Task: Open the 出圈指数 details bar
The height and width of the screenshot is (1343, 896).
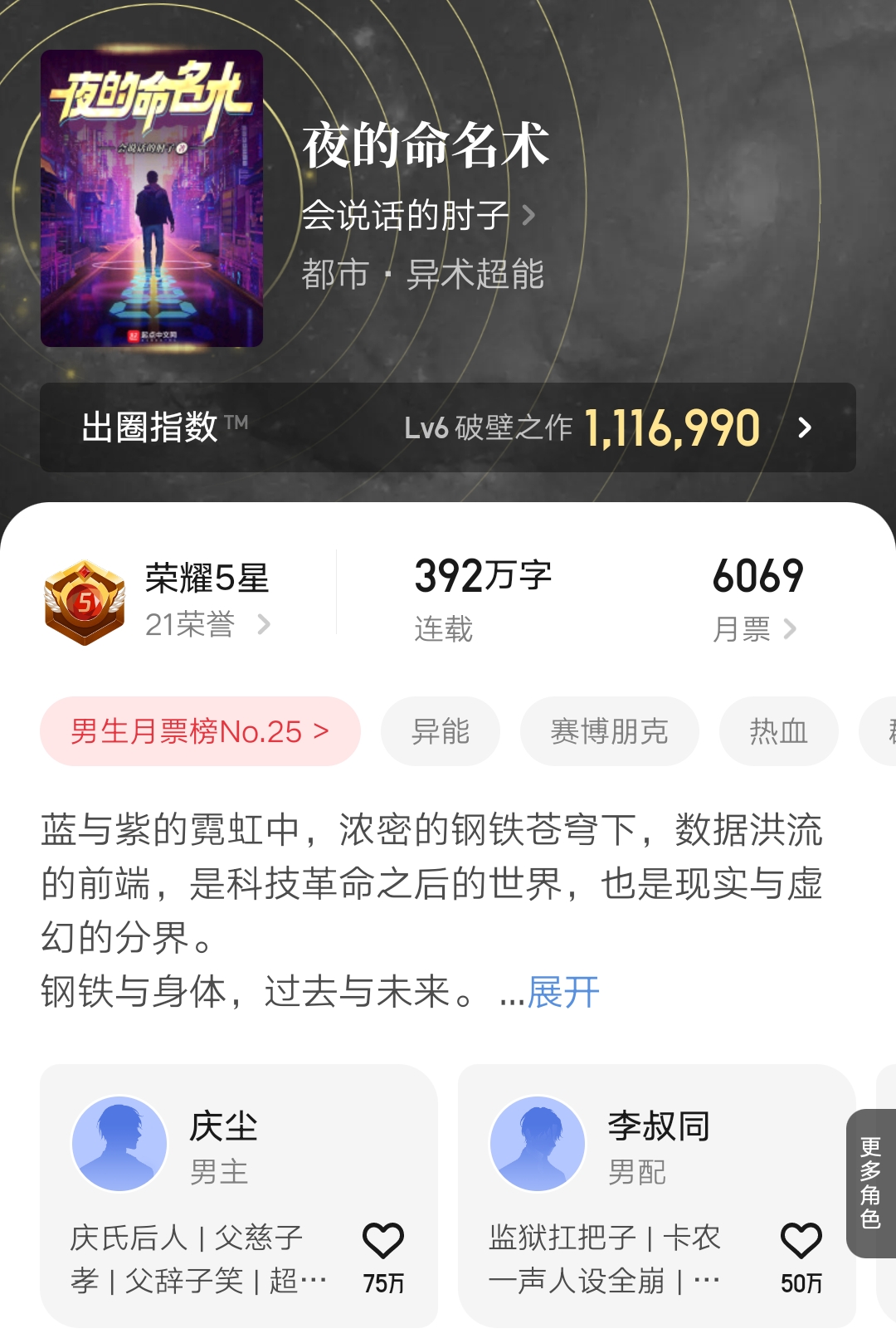Action: pyautogui.click(x=448, y=427)
